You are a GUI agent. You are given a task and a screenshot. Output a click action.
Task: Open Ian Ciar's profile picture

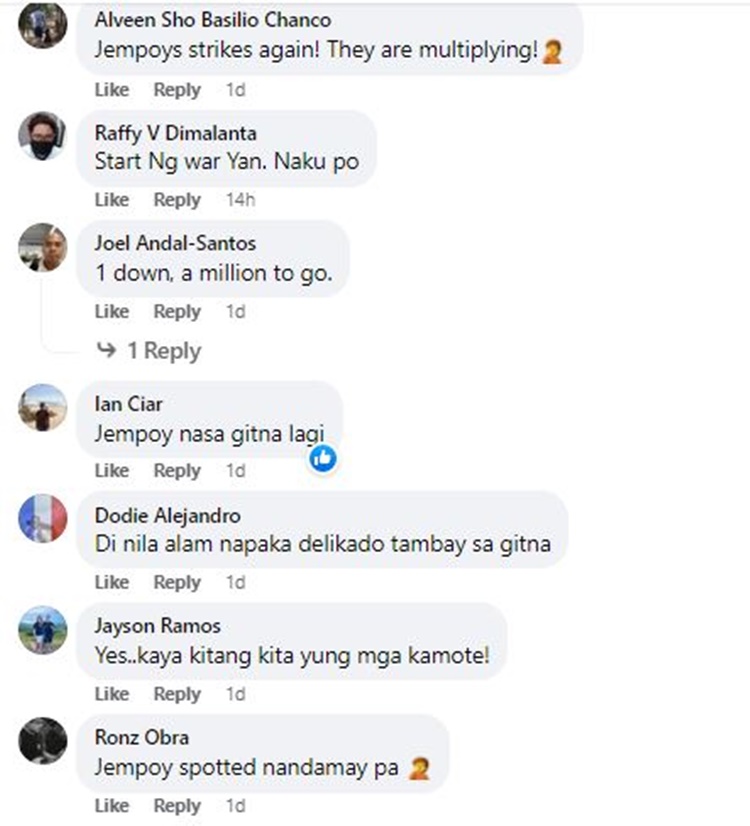pos(43,408)
